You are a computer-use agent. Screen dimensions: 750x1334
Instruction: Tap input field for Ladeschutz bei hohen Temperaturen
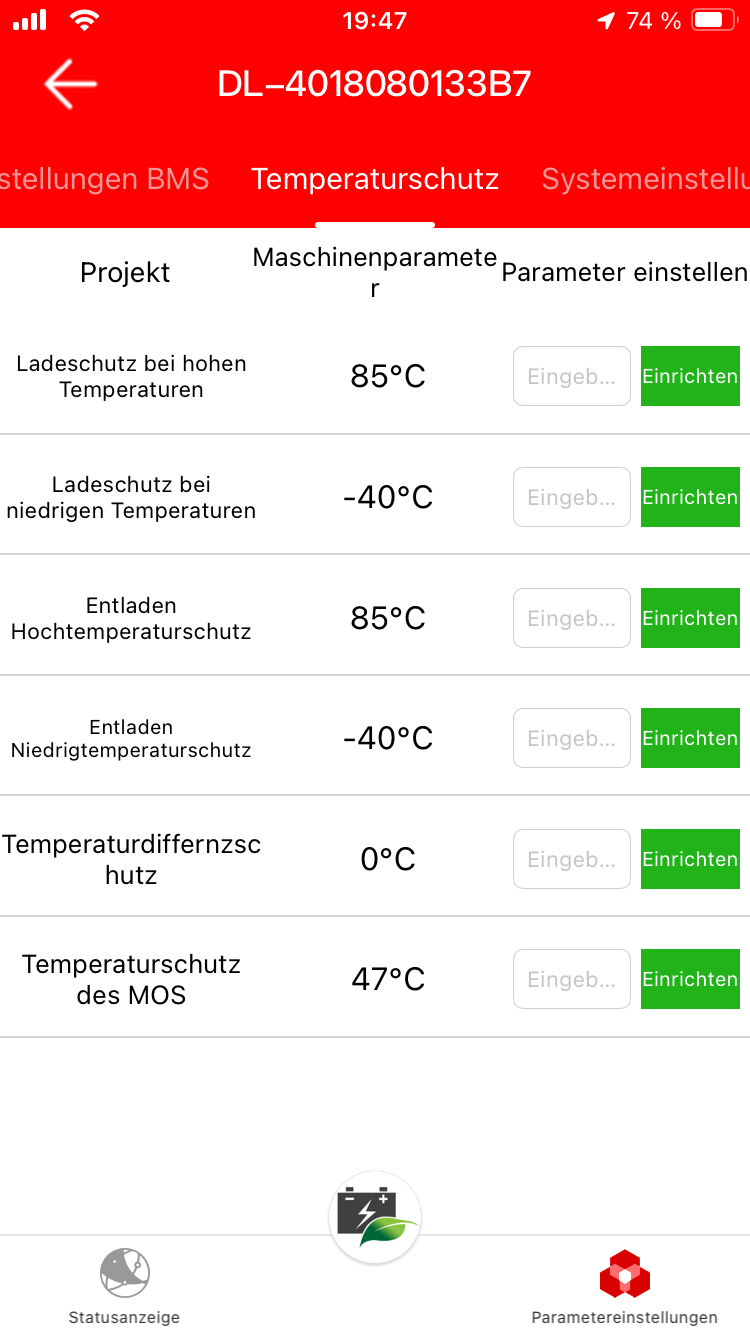572,376
